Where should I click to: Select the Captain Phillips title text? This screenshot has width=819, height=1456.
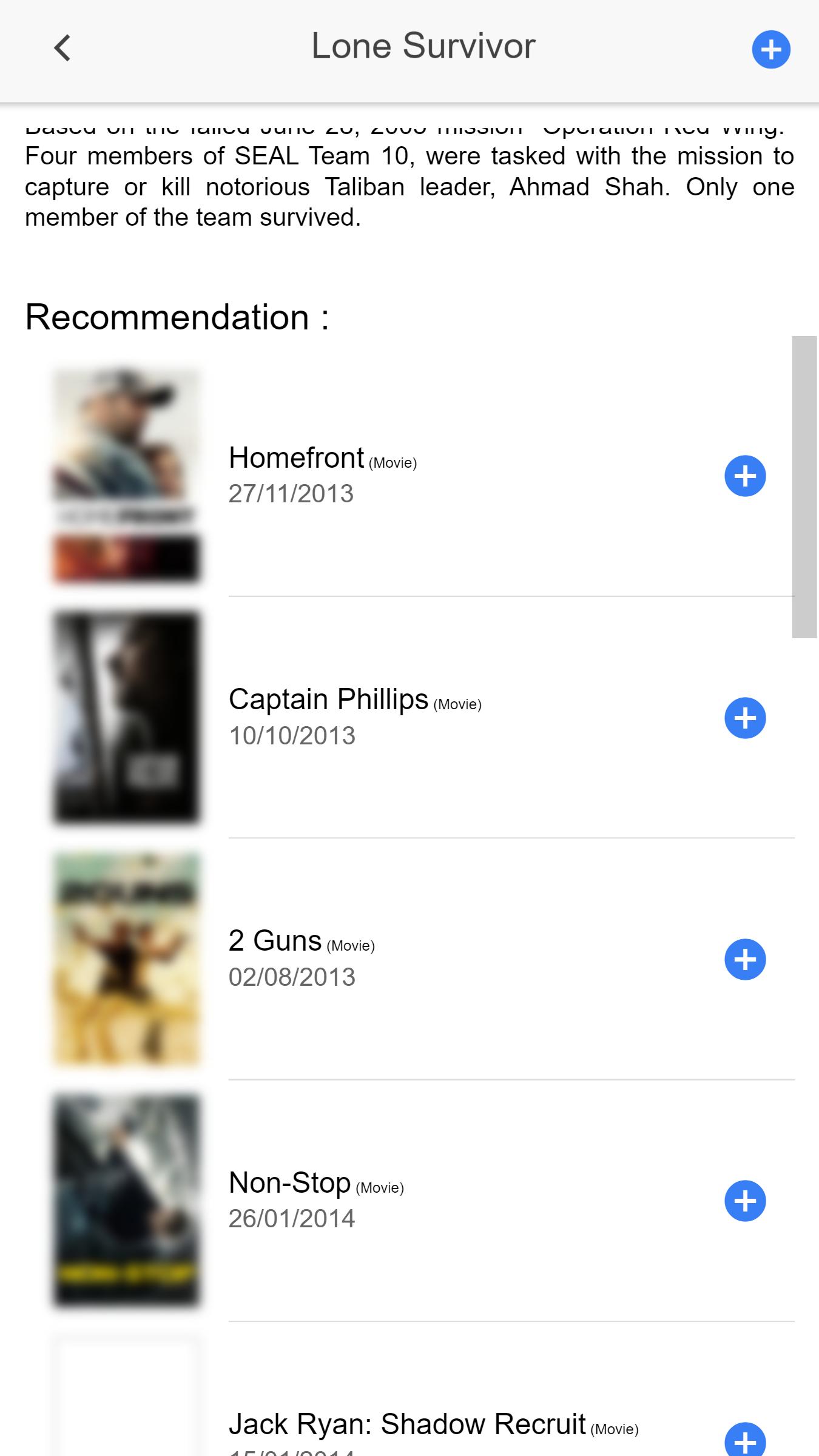coord(328,699)
